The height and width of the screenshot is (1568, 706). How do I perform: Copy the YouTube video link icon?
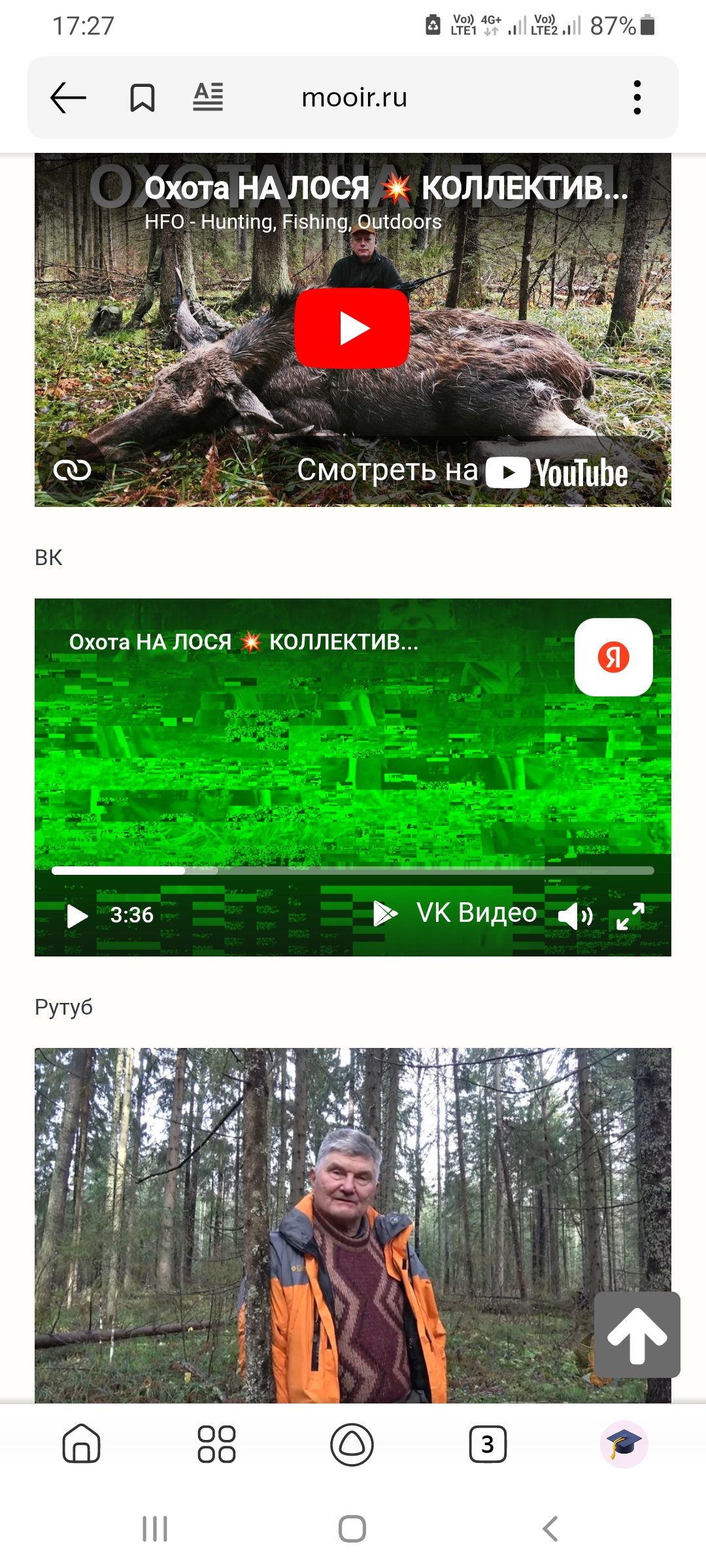(72, 470)
